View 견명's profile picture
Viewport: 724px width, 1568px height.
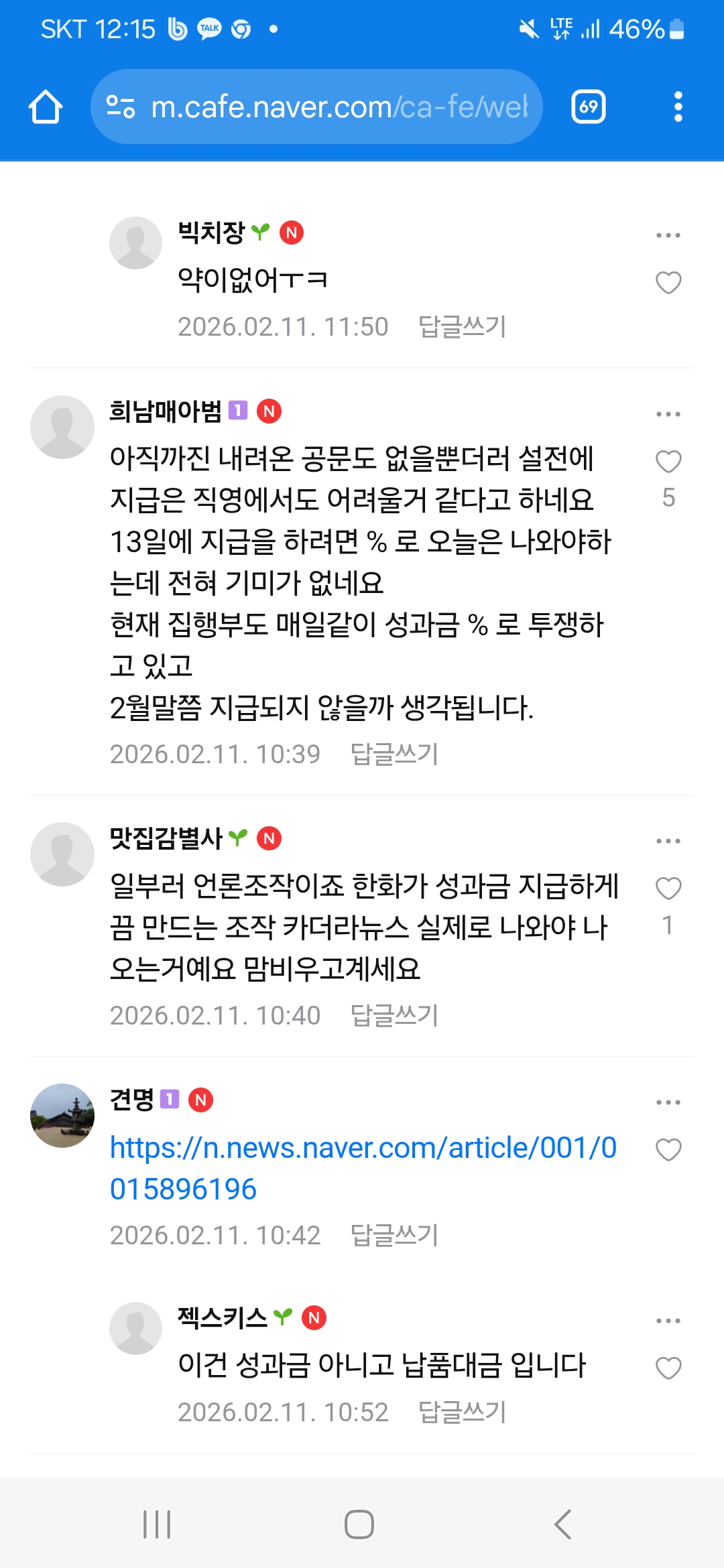pos(62,1116)
